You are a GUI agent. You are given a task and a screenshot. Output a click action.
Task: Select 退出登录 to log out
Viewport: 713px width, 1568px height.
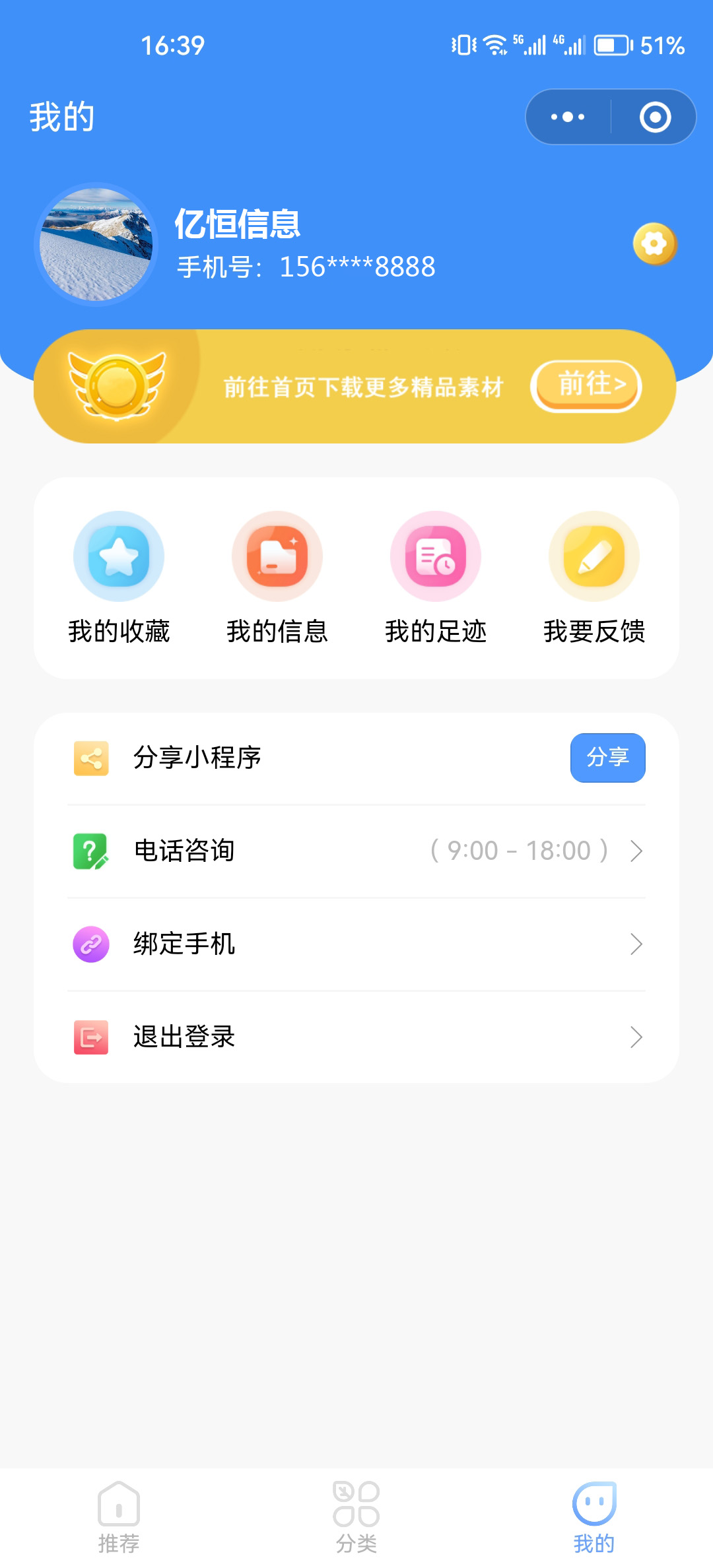click(356, 1037)
